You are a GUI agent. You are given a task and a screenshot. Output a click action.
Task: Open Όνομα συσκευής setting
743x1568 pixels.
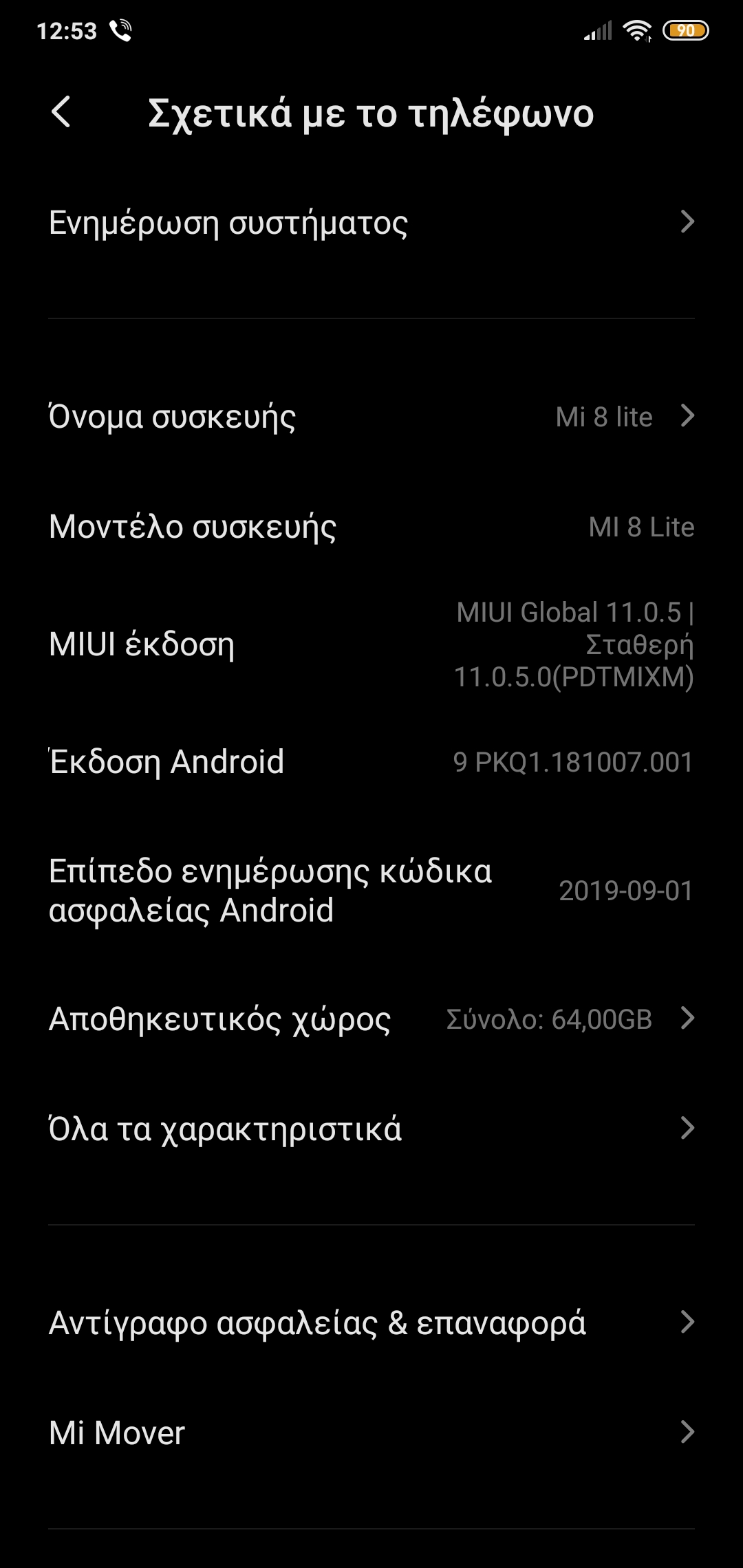coord(371,417)
